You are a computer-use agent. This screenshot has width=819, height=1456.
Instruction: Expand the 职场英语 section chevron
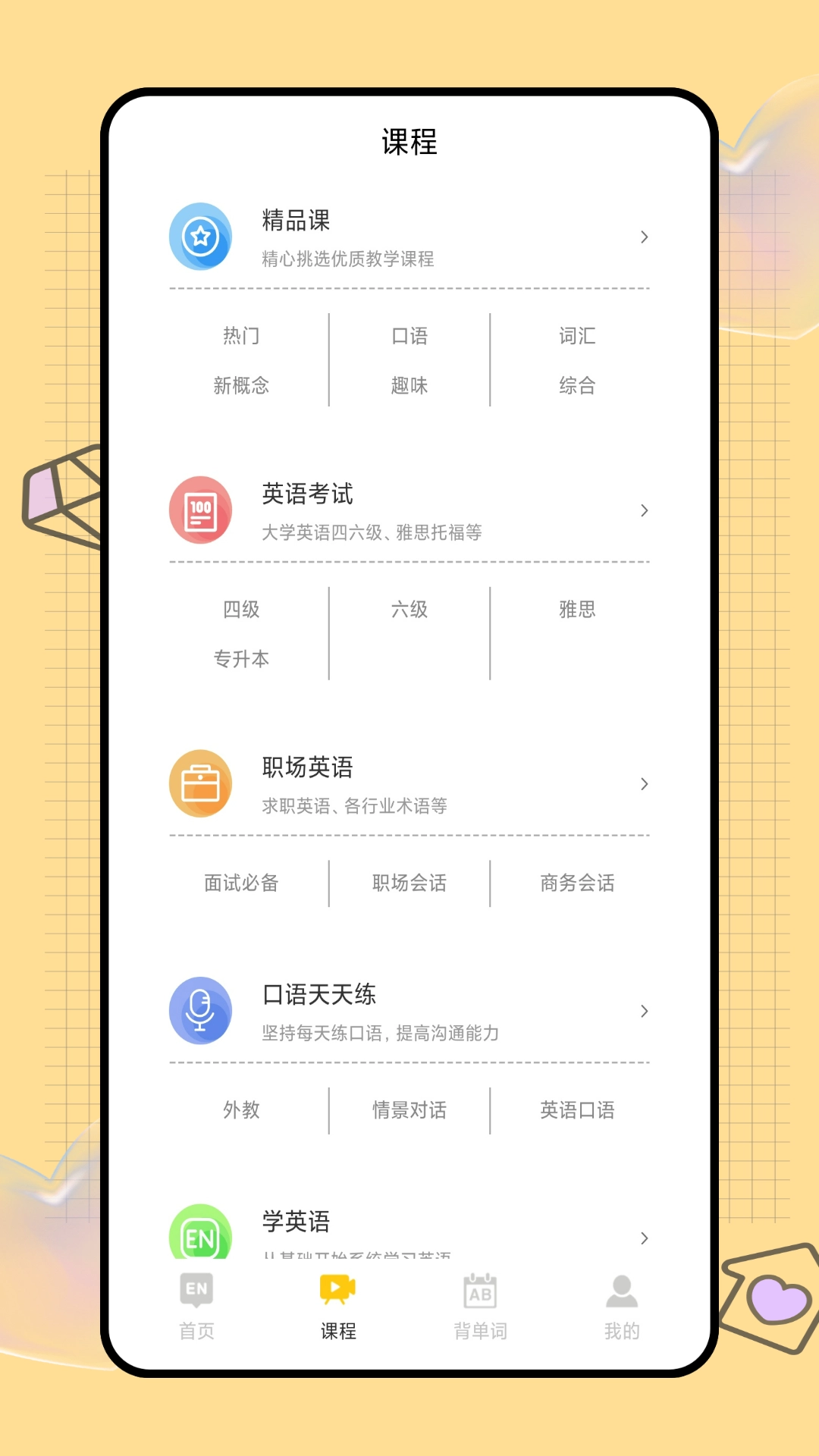pyautogui.click(x=645, y=783)
